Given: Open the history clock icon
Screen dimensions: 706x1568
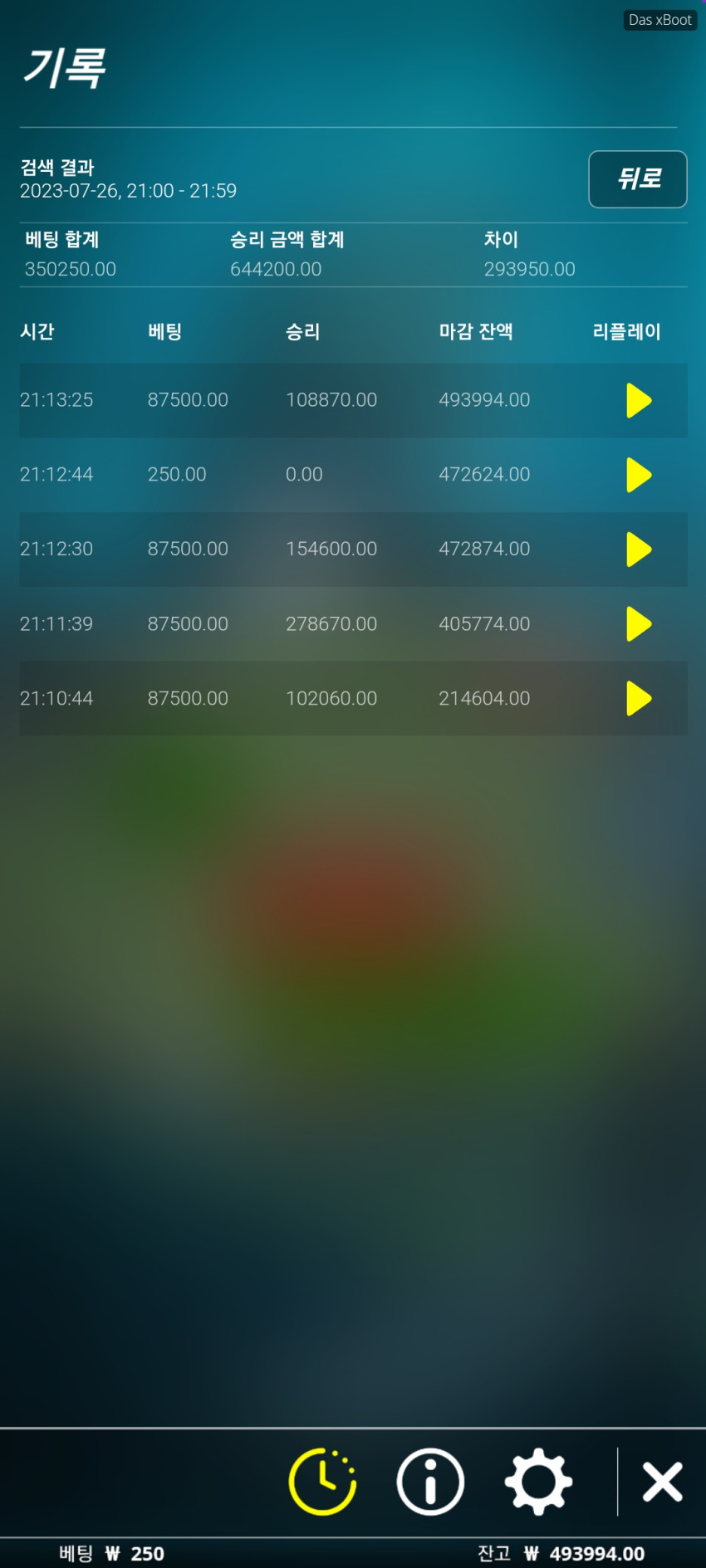Looking at the screenshot, I should pyautogui.click(x=322, y=1482).
